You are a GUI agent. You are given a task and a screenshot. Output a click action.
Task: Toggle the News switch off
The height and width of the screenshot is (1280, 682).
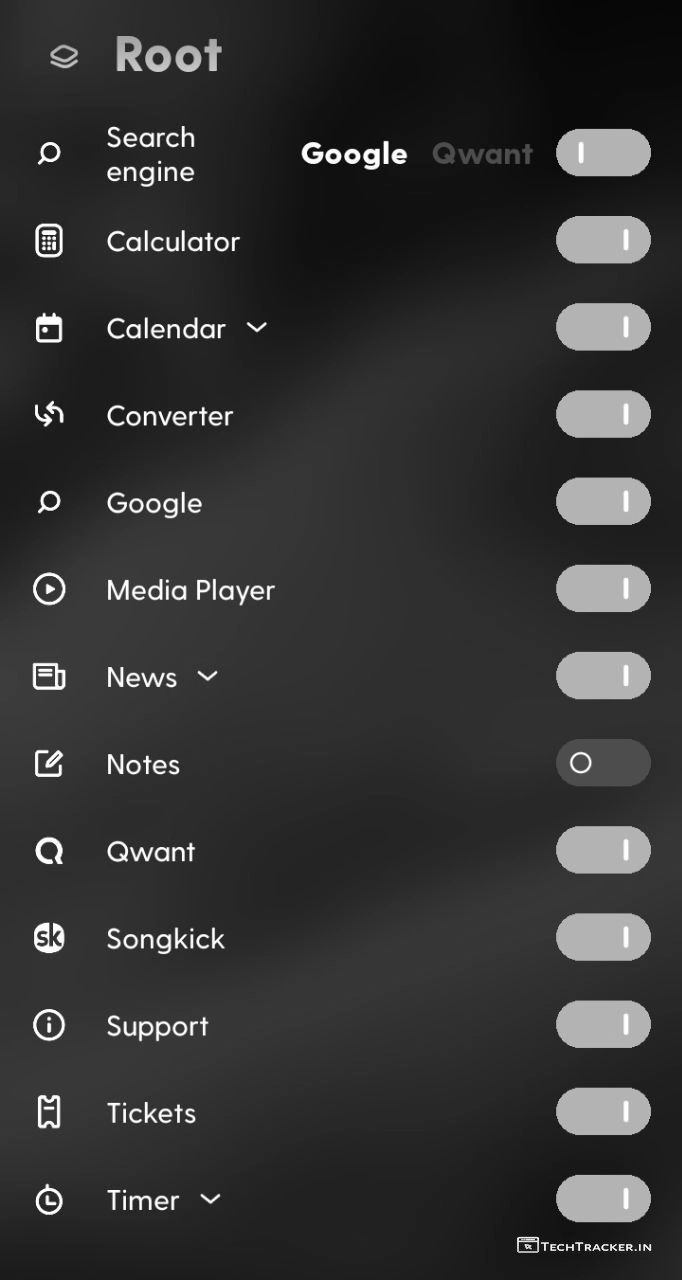pos(603,676)
